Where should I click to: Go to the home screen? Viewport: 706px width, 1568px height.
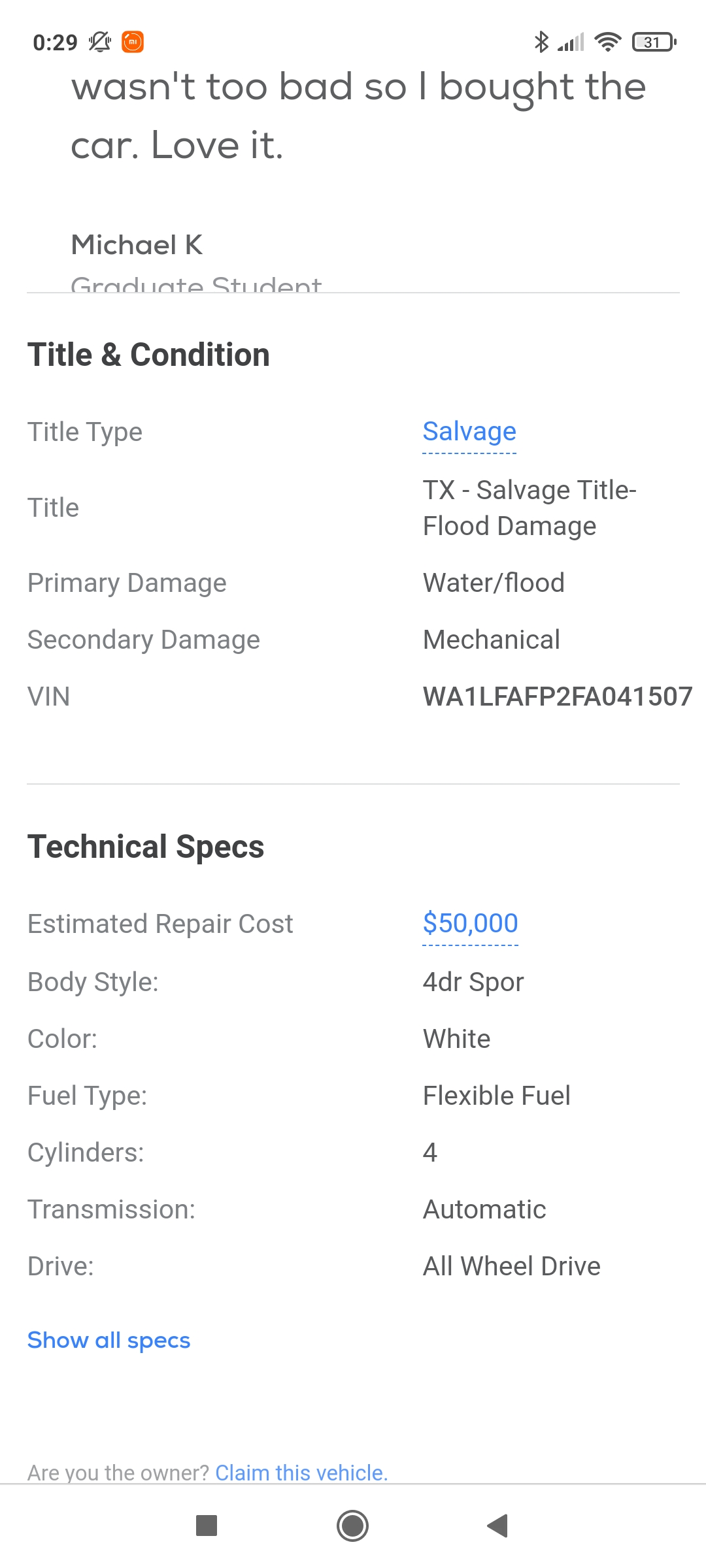point(352,1526)
